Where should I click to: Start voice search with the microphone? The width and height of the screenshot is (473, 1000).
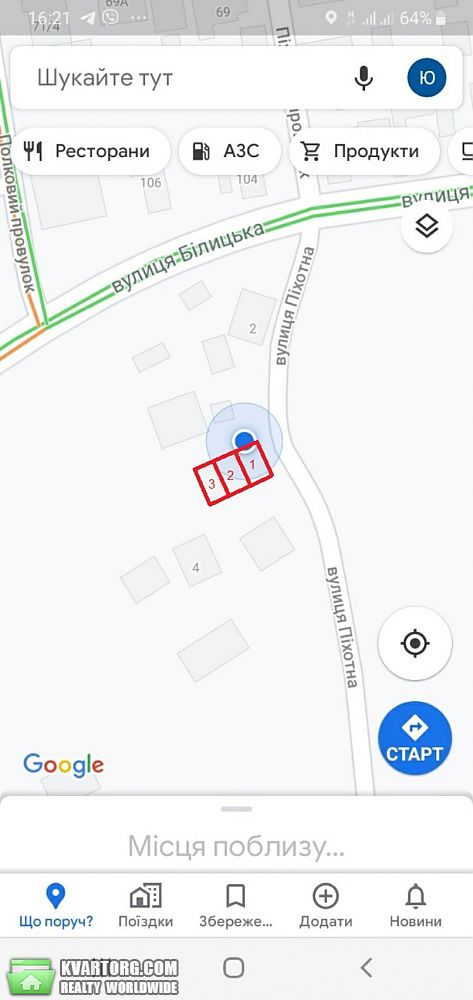pos(363,78)
